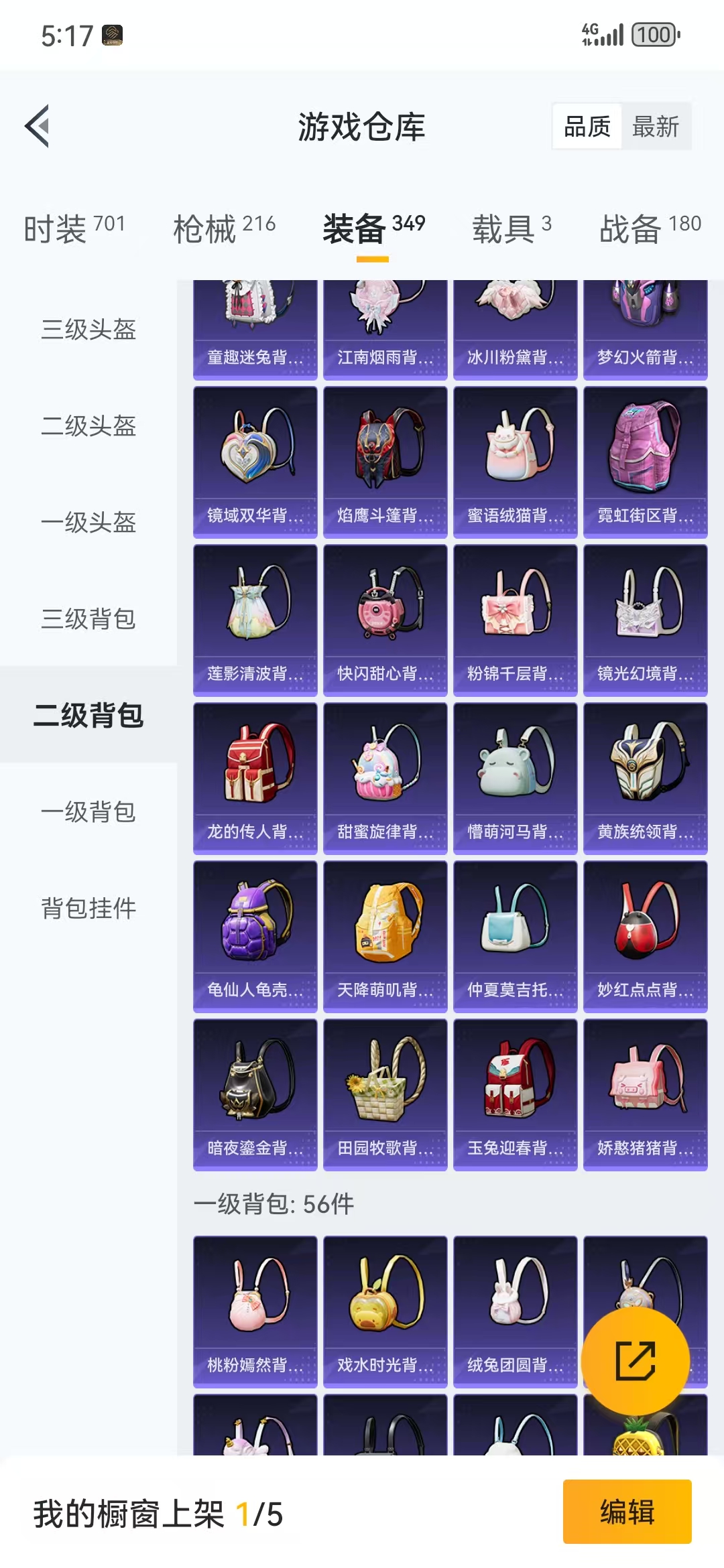724x1568 pixels.
Task: Open the 战备 tab
Action: point(650,228)
